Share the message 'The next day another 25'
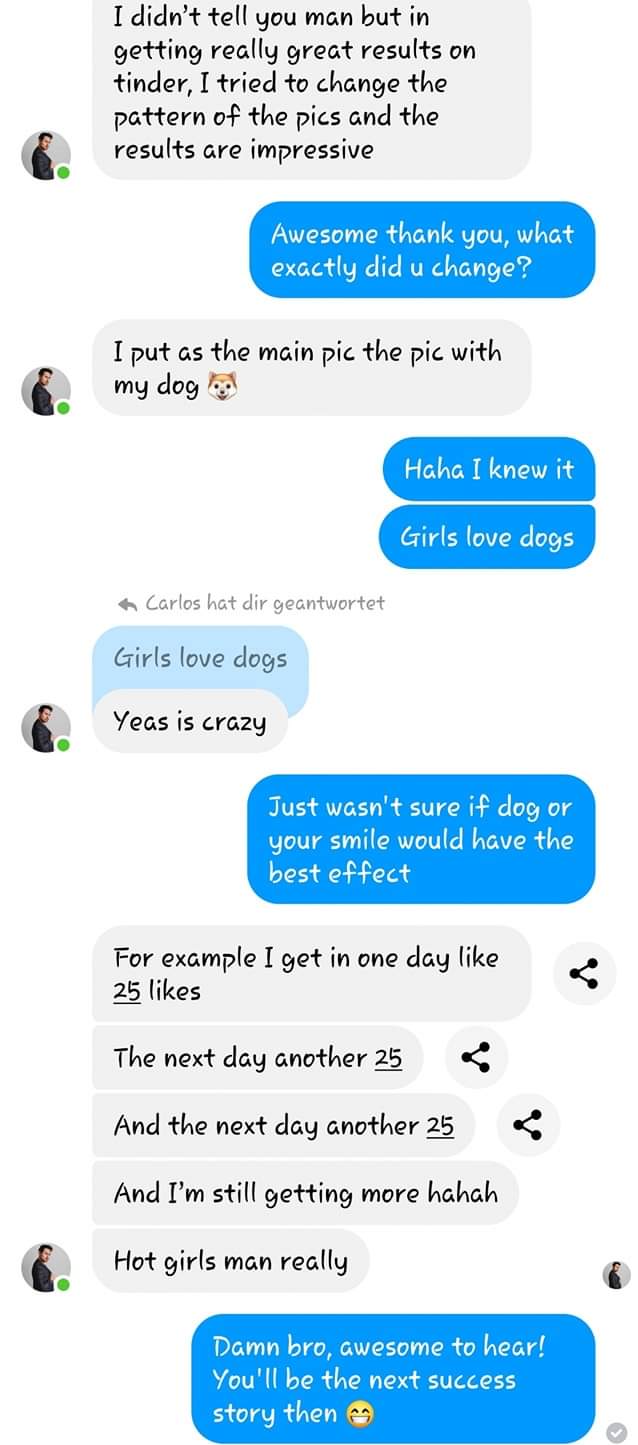This screenshot has height=1445, width=638. tap(476, 1057)
